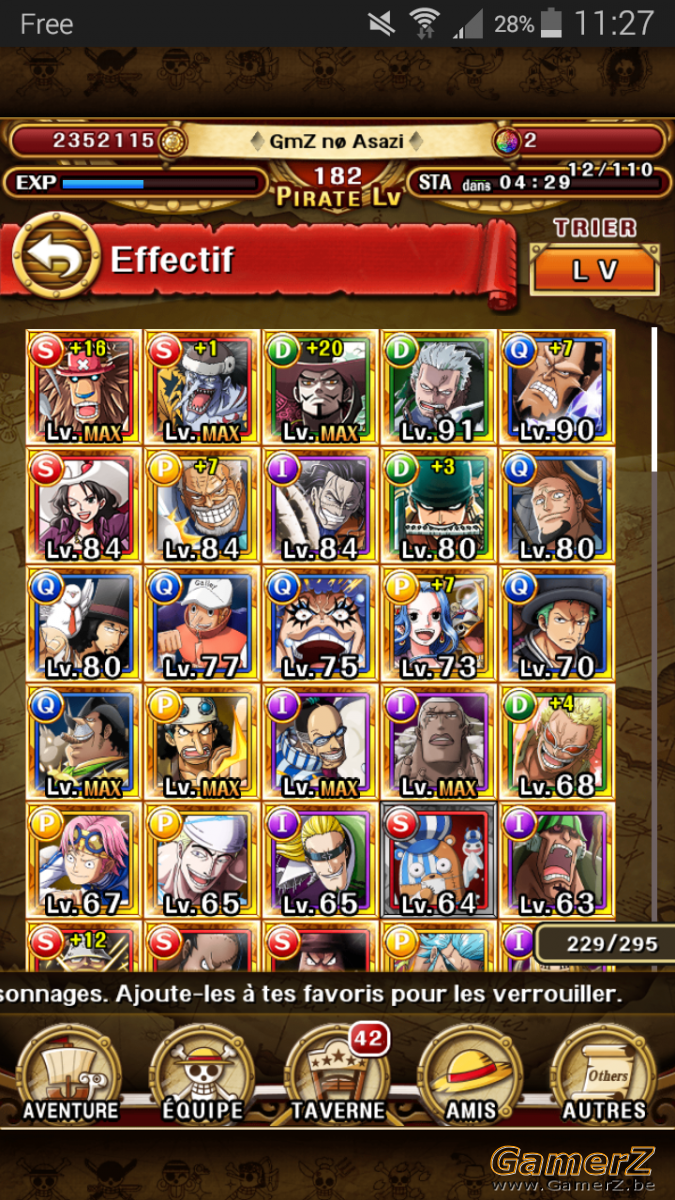Select the MAX level character with +20
Image resolution: width=675 pixels, height=1200 pixels.
coord(321,388)
